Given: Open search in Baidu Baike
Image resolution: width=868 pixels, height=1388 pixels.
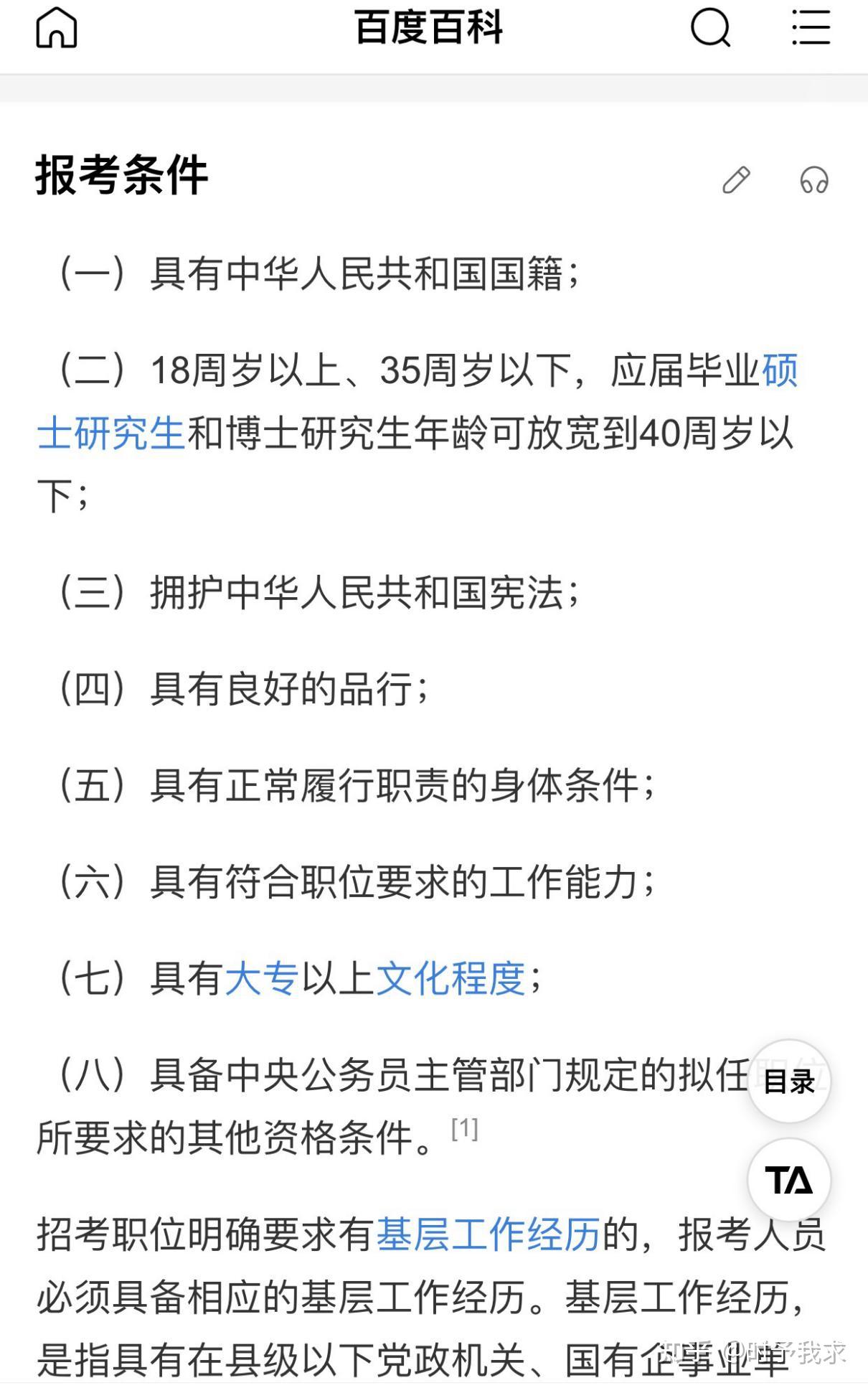Looking at the screenshot, I should coord(709,29).
